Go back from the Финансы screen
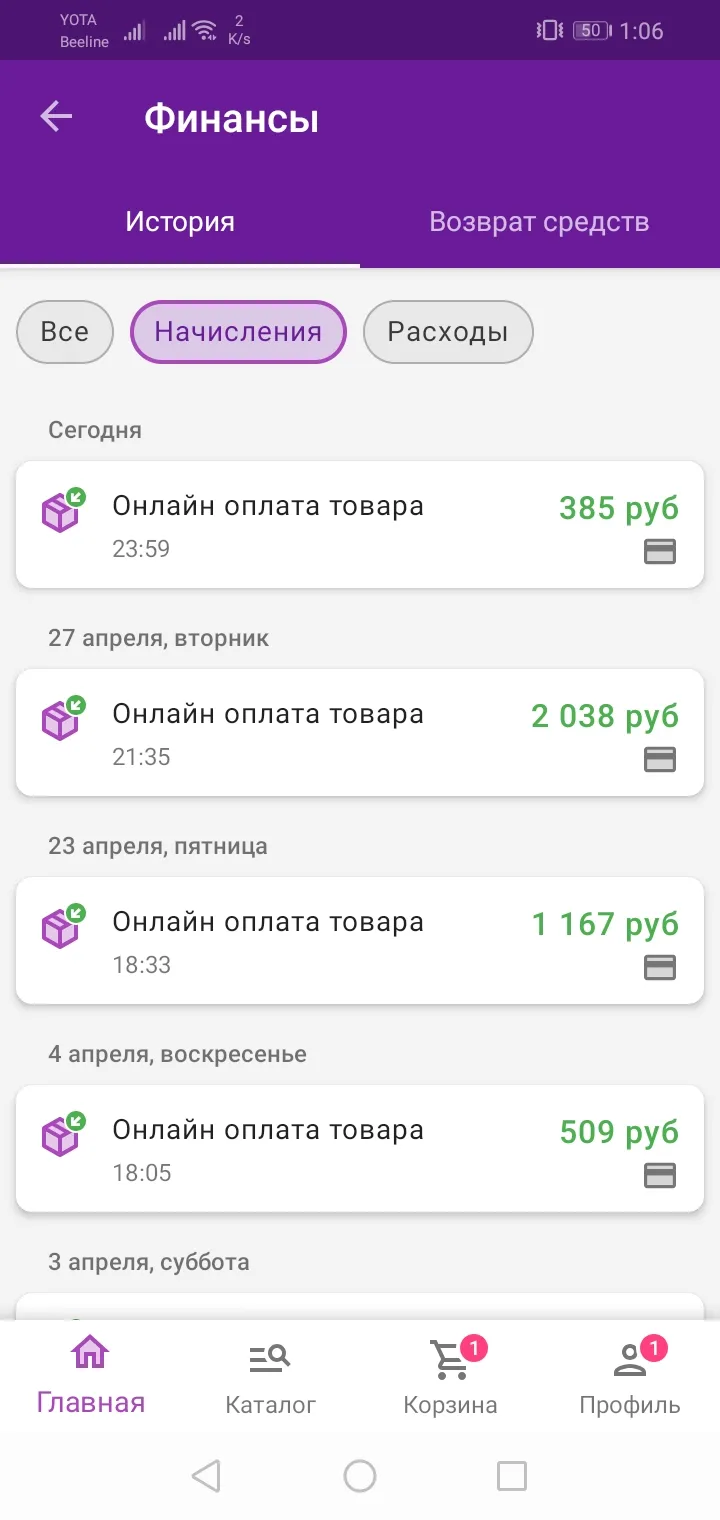This screenshot has height=1520, width=720. (x=56, y=117)
